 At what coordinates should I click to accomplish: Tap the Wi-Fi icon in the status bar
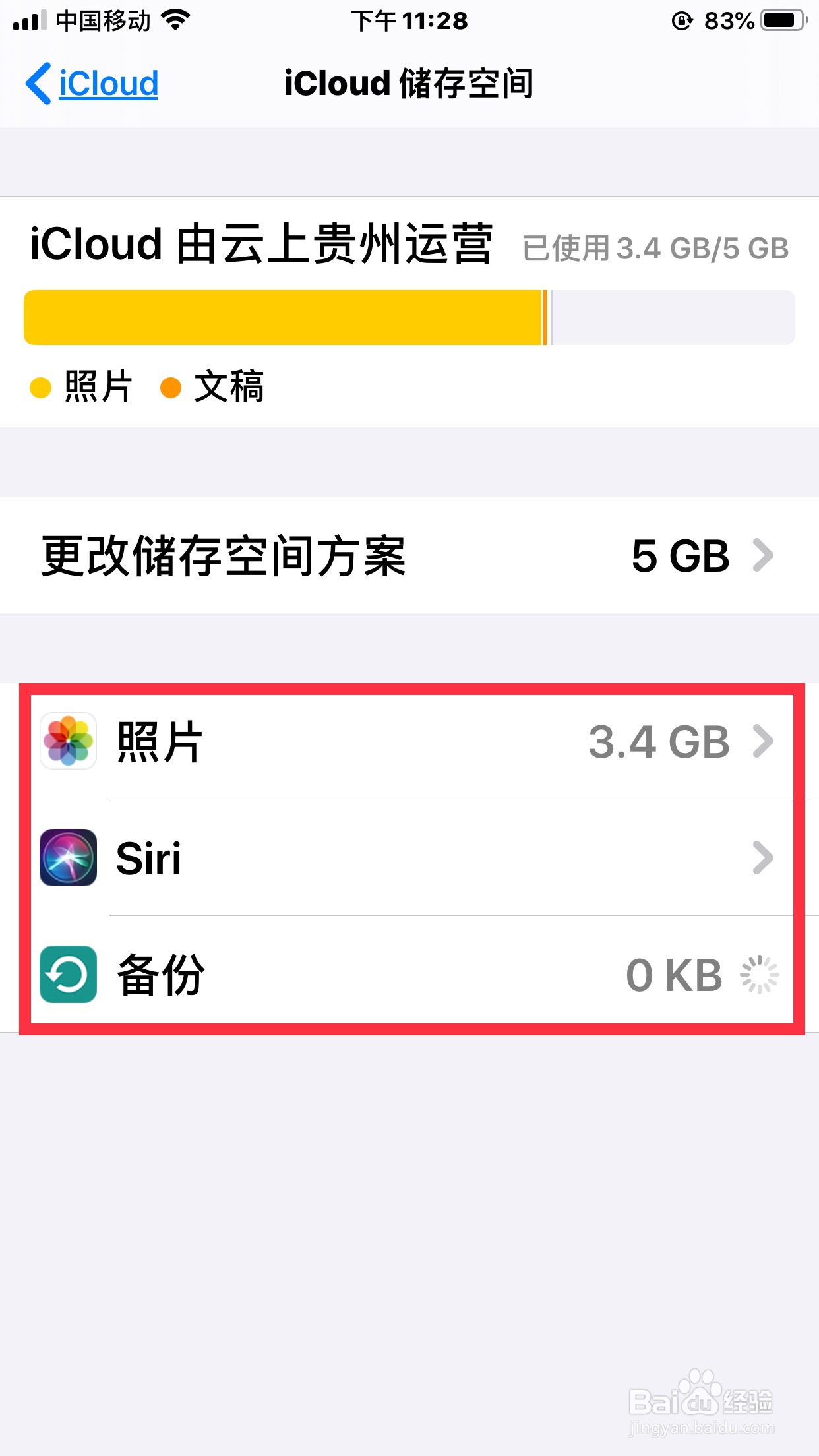click(174, 20)
